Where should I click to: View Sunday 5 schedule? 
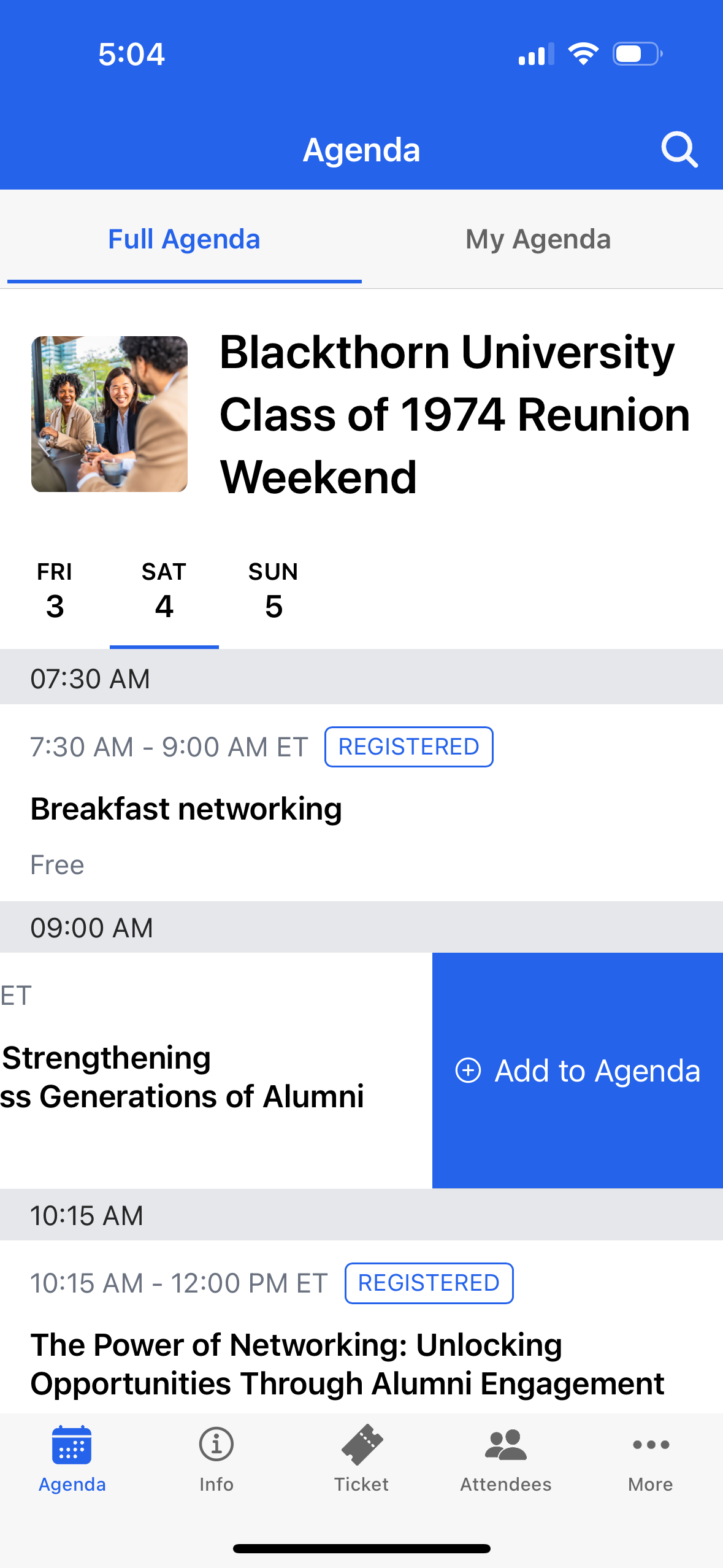pos(274,590)
